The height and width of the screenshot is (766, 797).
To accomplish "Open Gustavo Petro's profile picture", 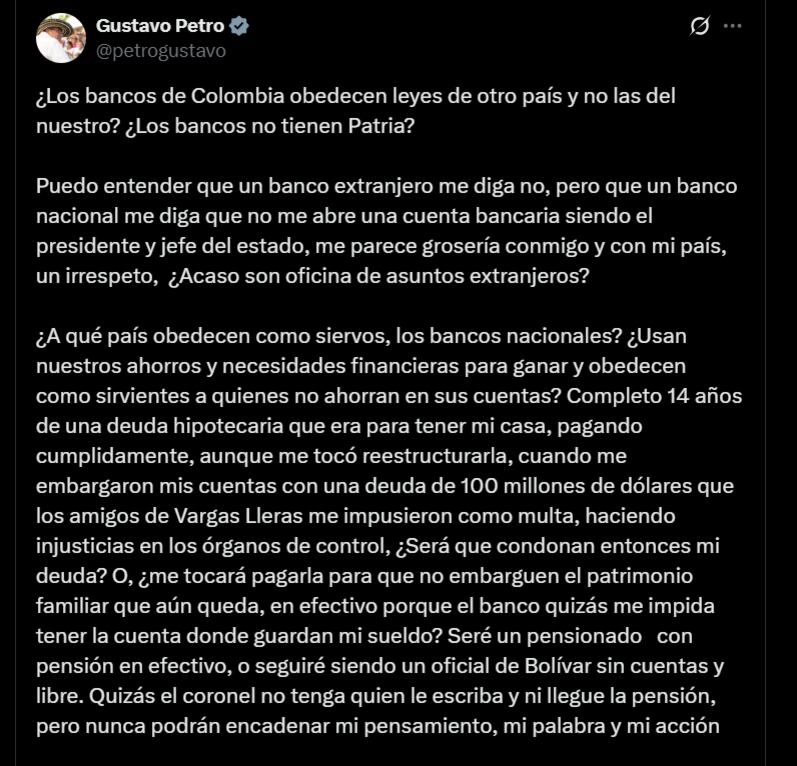I will (x=60, y=38).
